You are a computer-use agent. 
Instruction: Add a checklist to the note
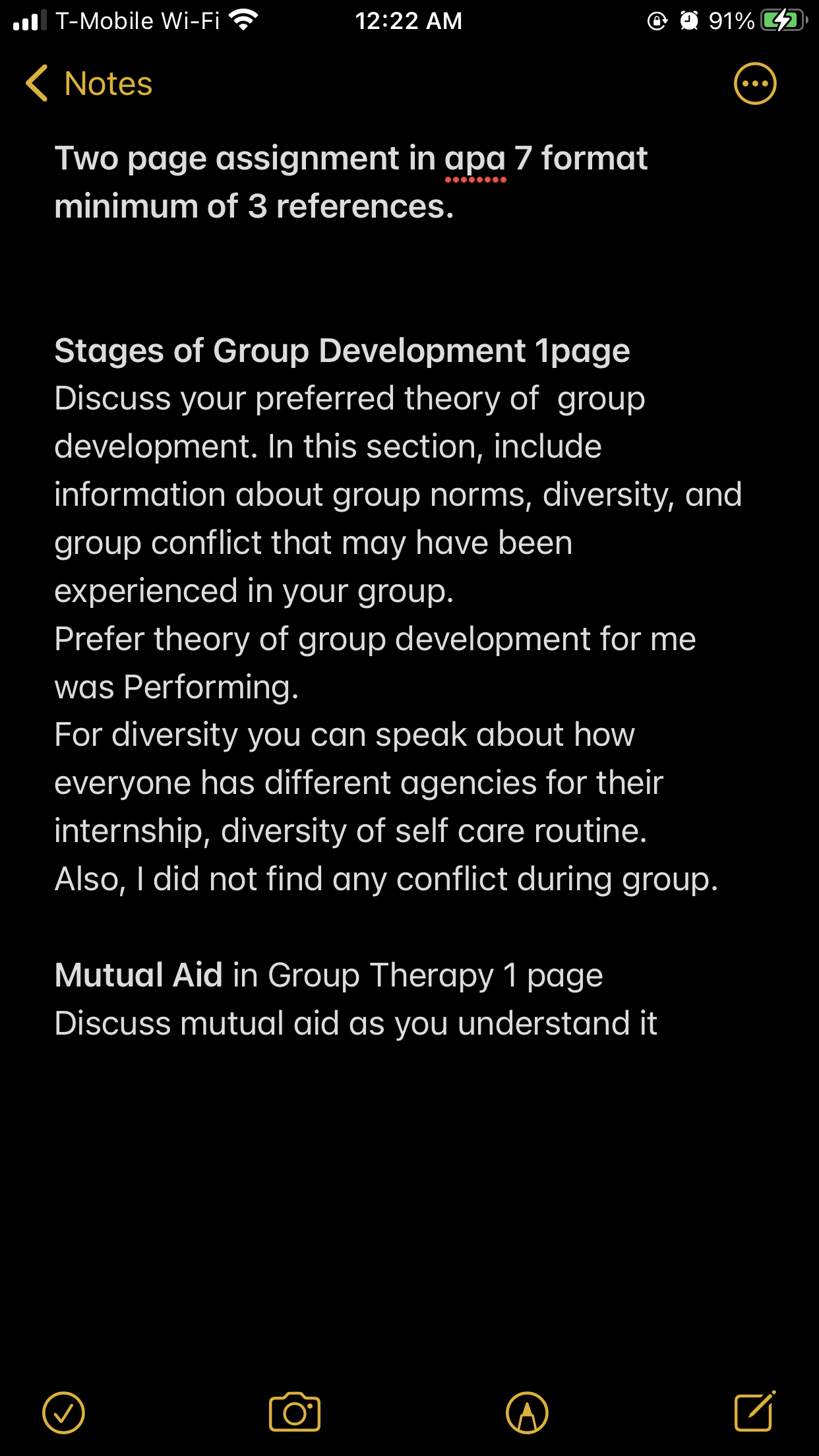point(64,1413)
